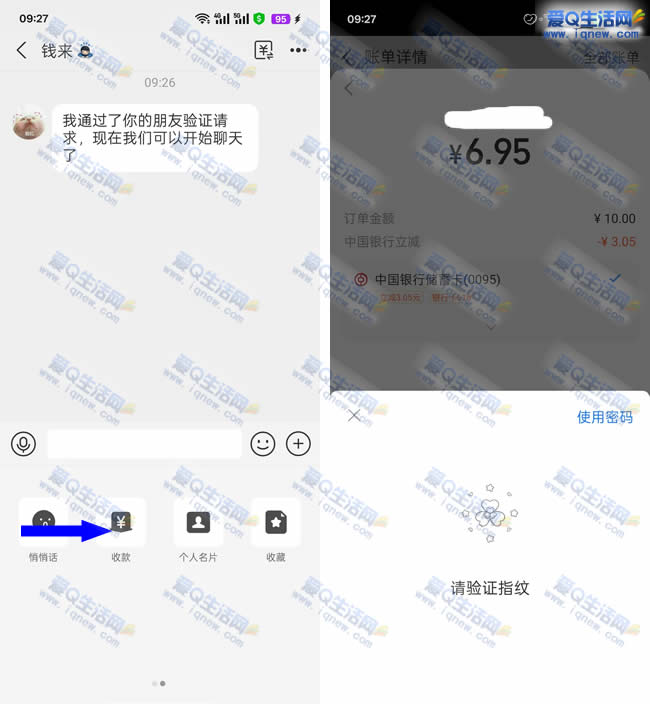Switch to 使用密码 password payment
The width and height of the screenshot is (650, 704).
[604, 417]
